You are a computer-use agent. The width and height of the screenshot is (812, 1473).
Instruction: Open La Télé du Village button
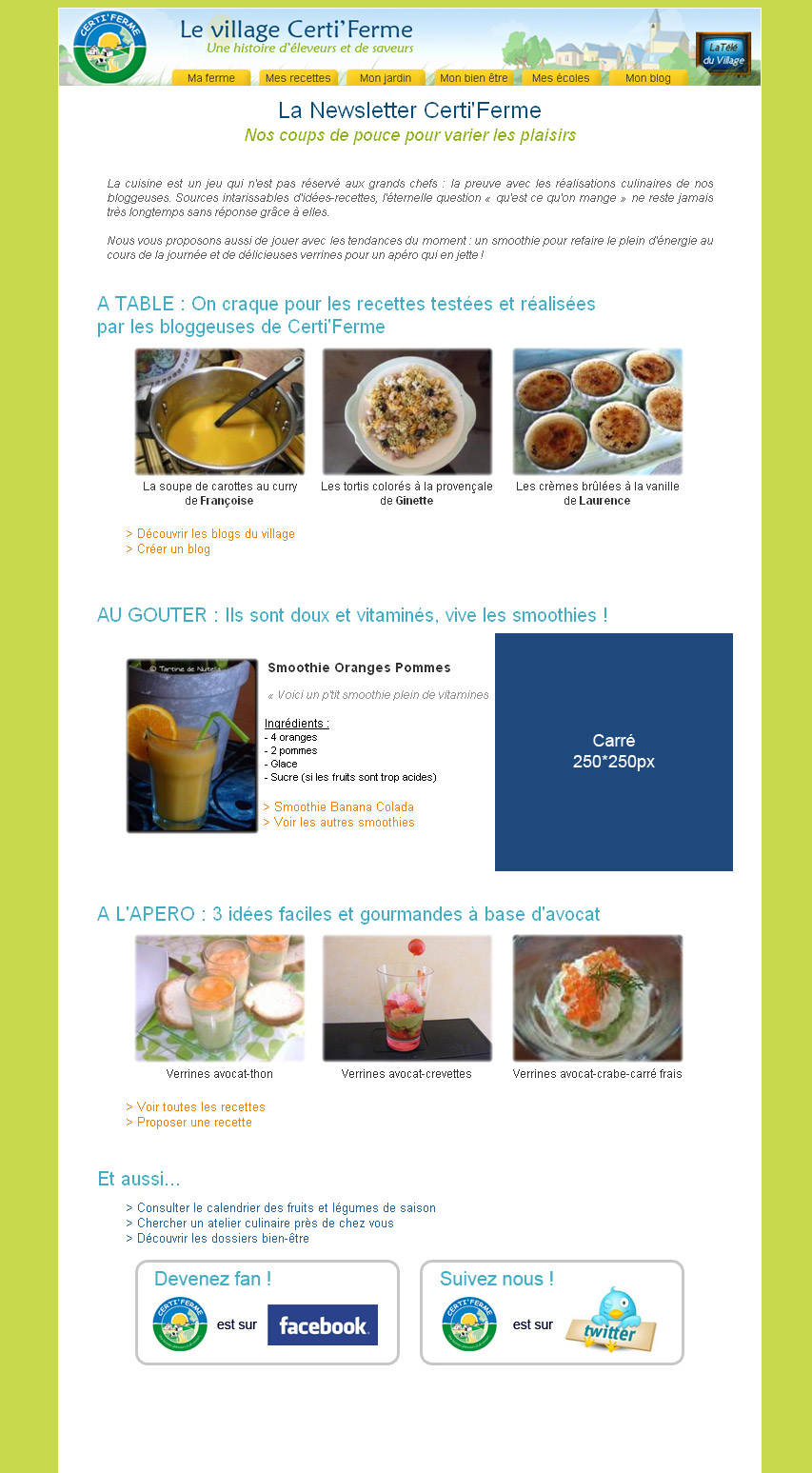coord(723,53)
